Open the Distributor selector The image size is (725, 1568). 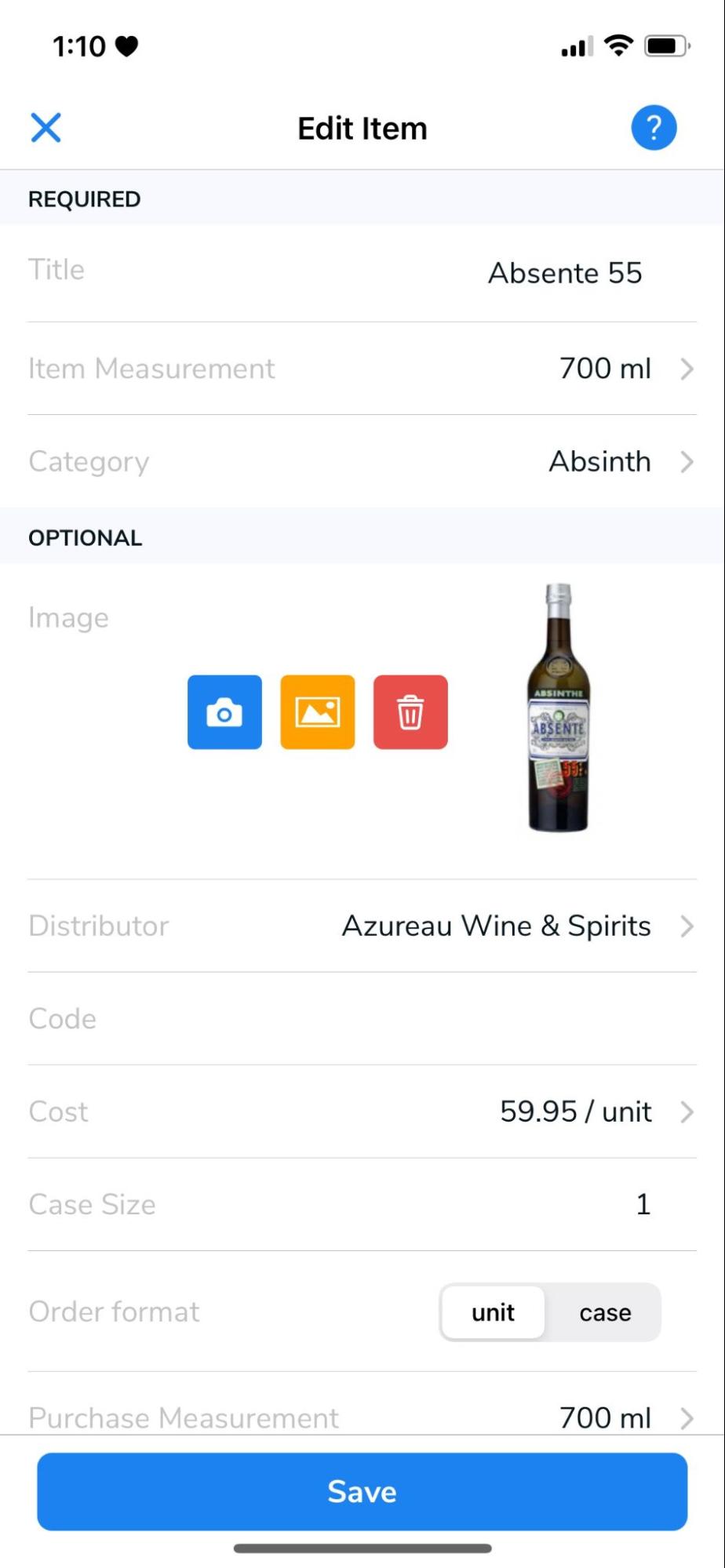point(496,926)
